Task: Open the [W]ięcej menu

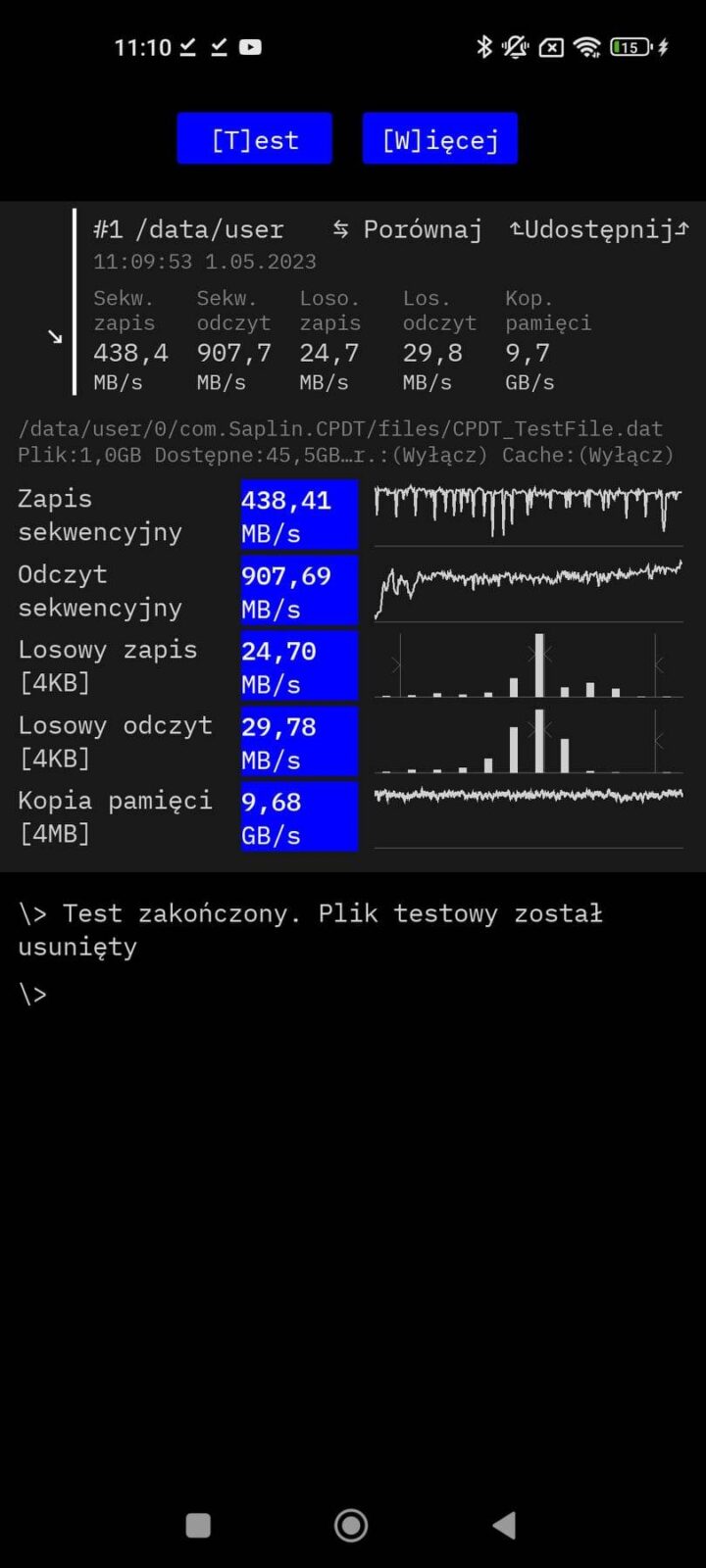Action: click(439, 139)
